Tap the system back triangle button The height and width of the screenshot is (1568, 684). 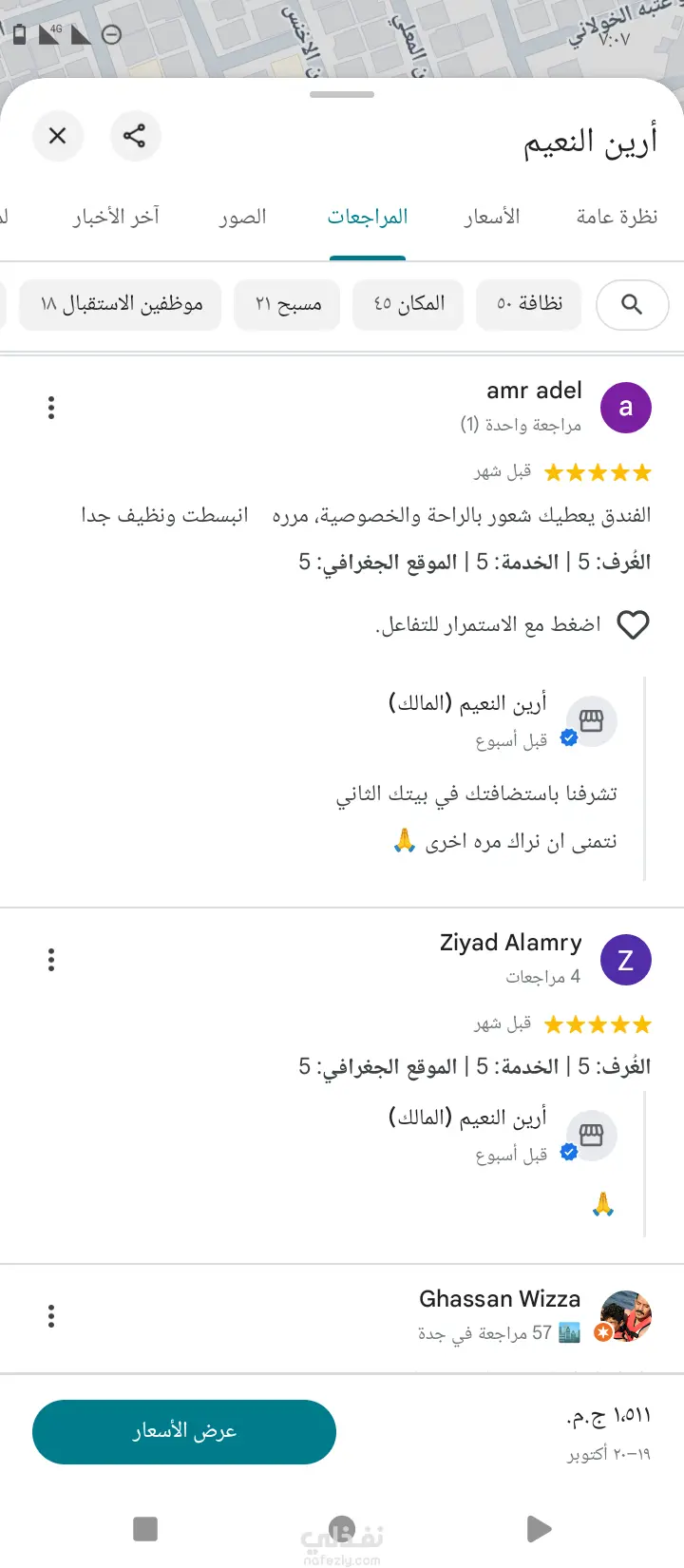[538, 1529]
